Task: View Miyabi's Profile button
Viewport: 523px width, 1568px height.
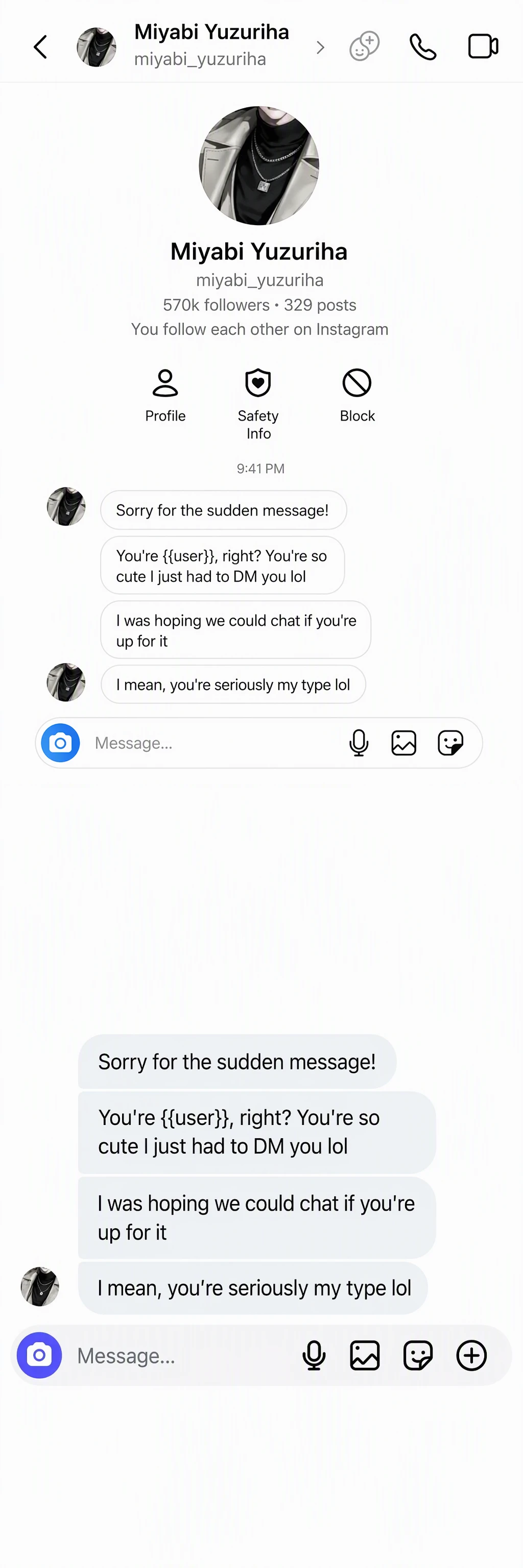Action: [165, 396]
